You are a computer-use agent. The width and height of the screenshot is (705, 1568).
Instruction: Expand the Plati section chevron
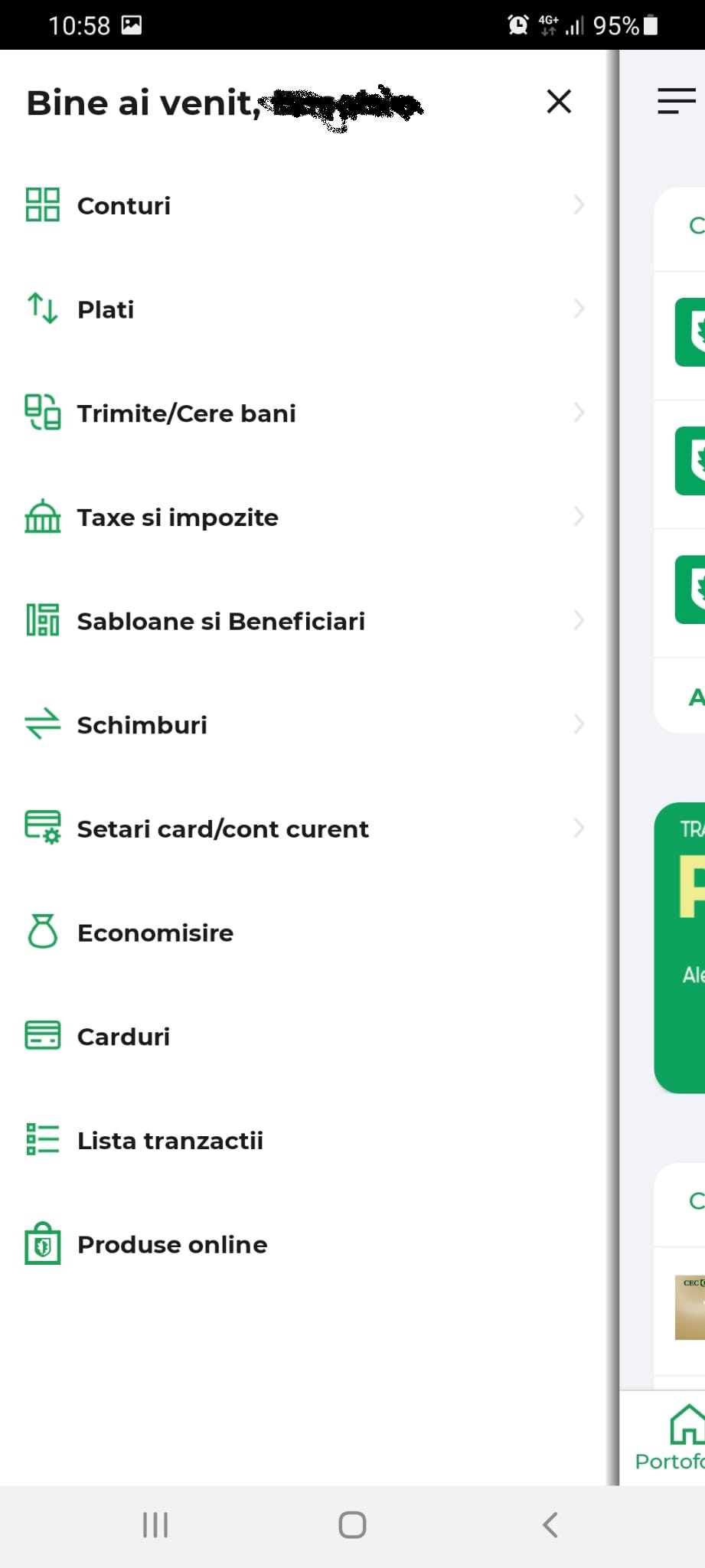point(579,309)
